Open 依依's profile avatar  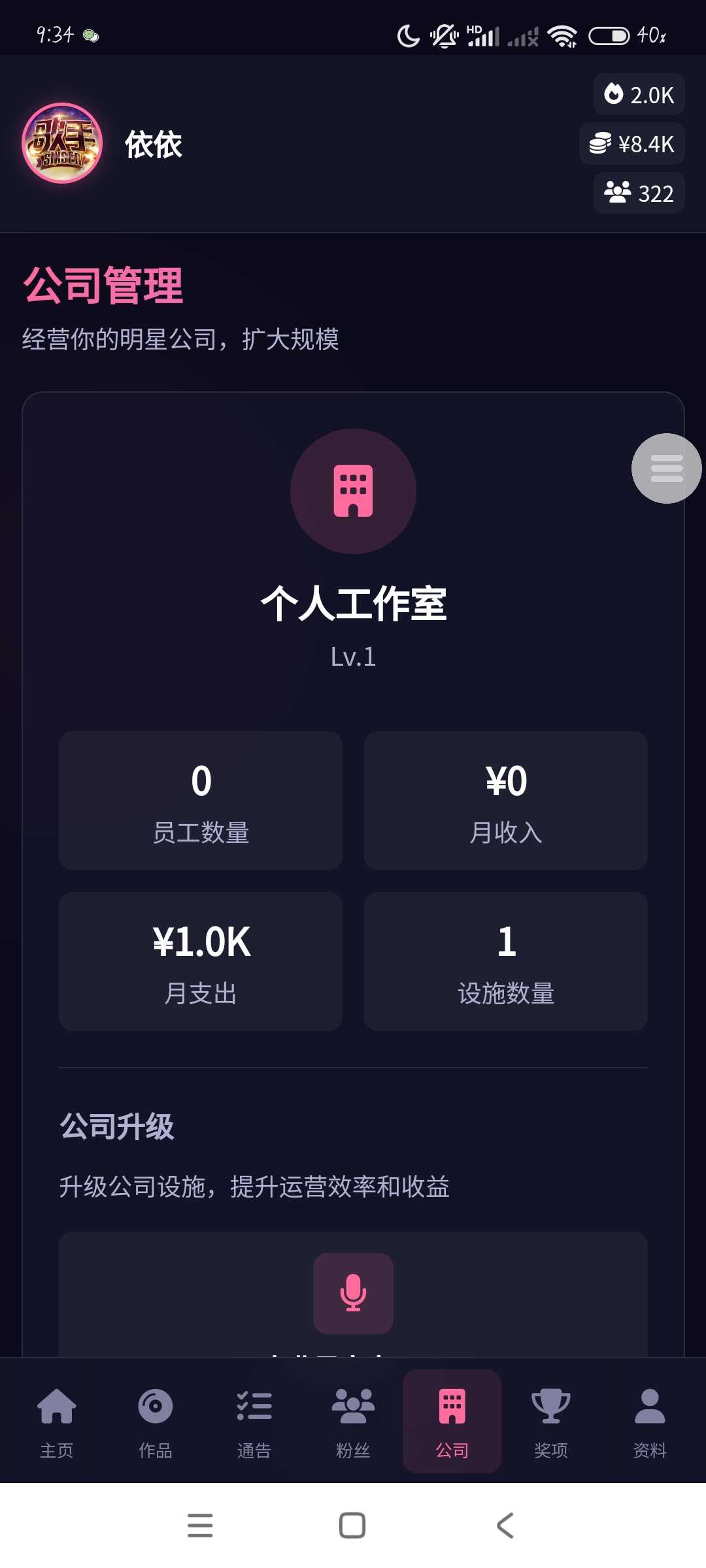[62, 143]
